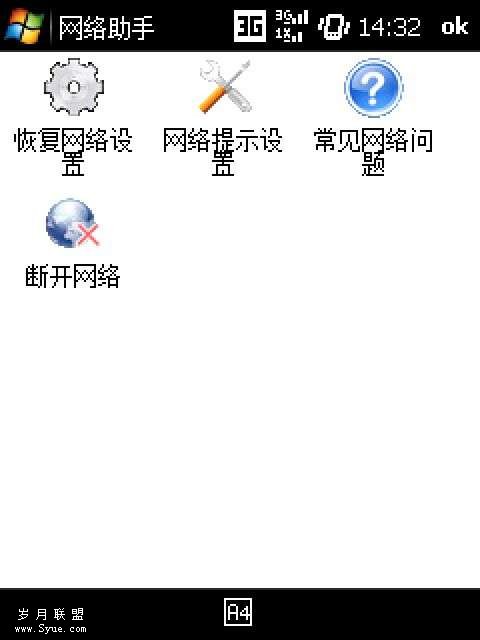Open the Windows Start menu

(24, 26)
